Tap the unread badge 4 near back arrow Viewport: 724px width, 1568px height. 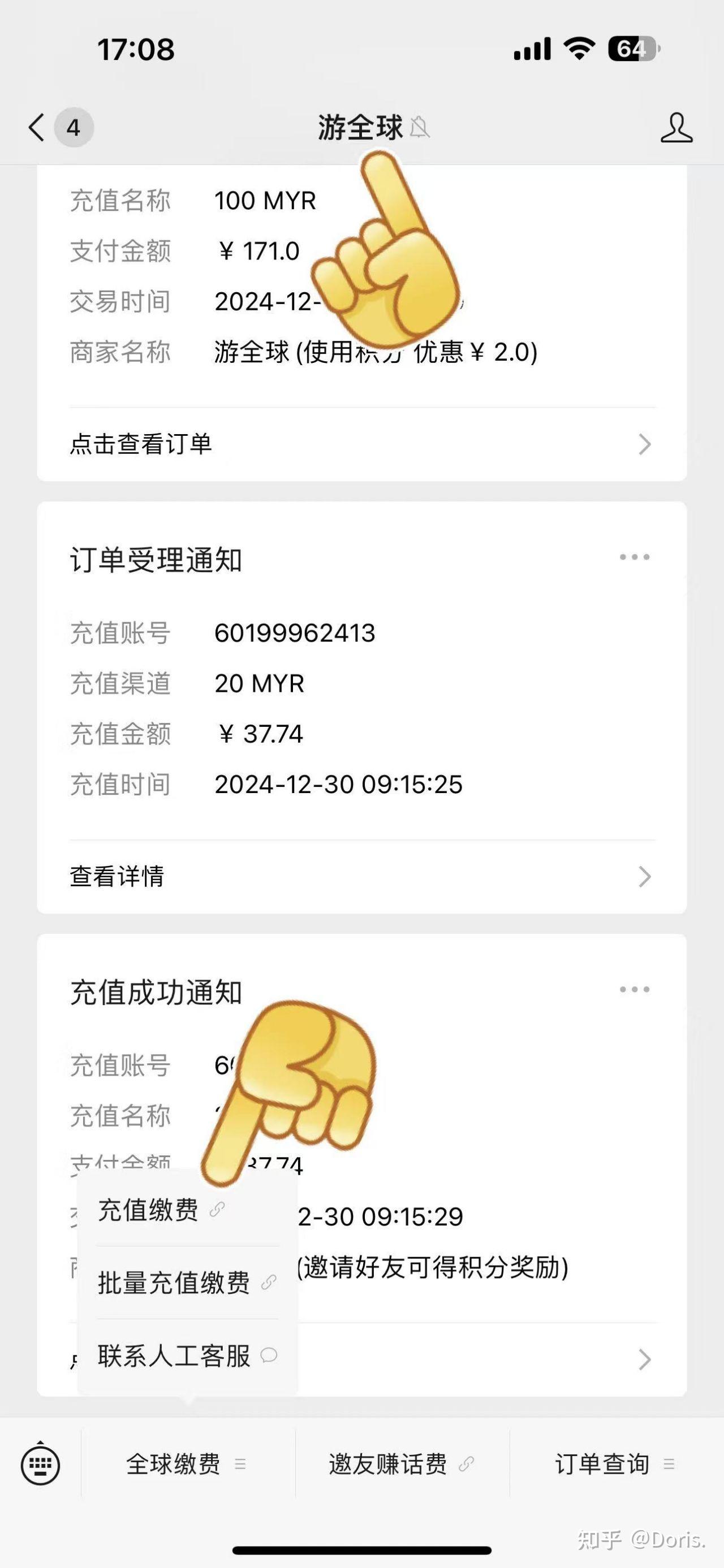click(x=74, y=127)
